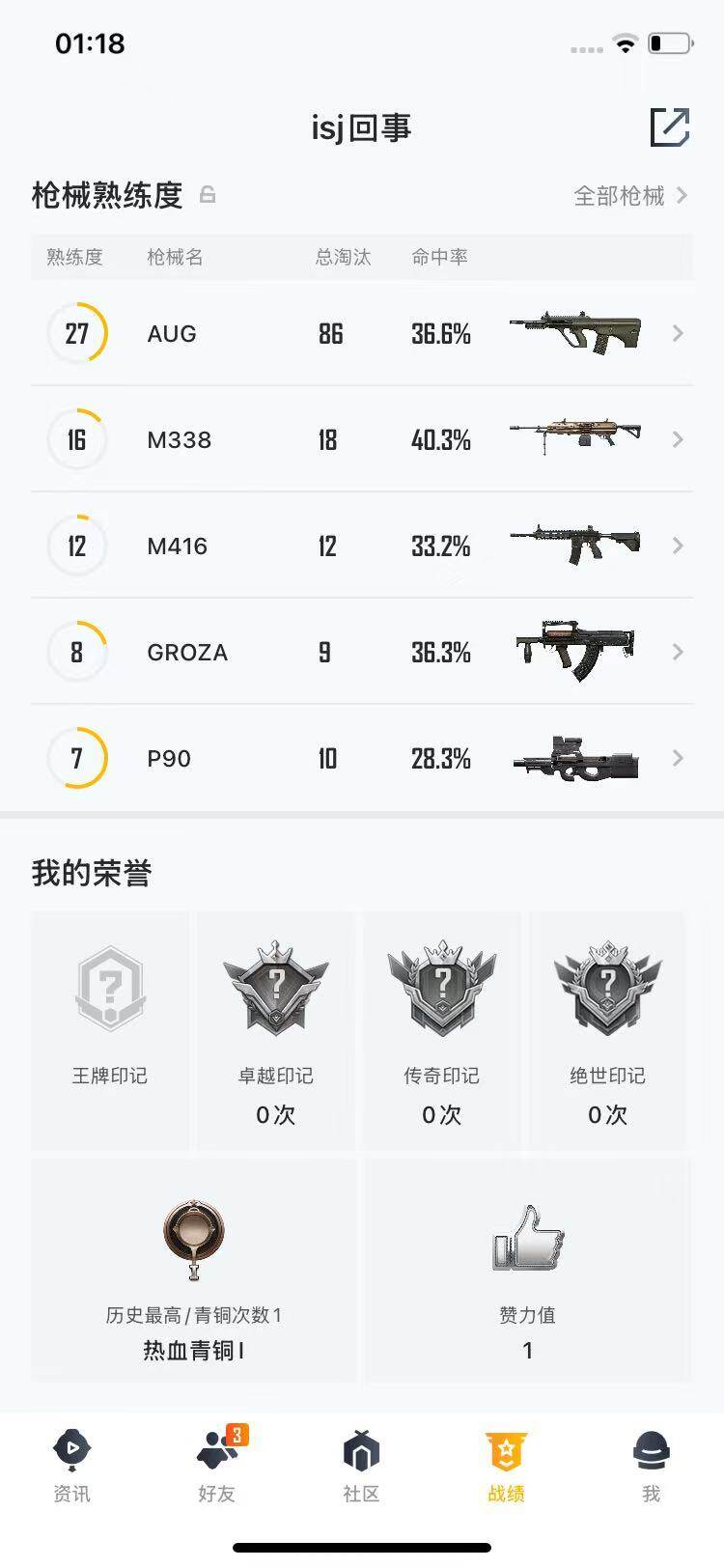Tap the 热血青铜I bronze medal icon
Image resolution: width=724 pixels, height=1568 pixels.
click(194, 1240)
